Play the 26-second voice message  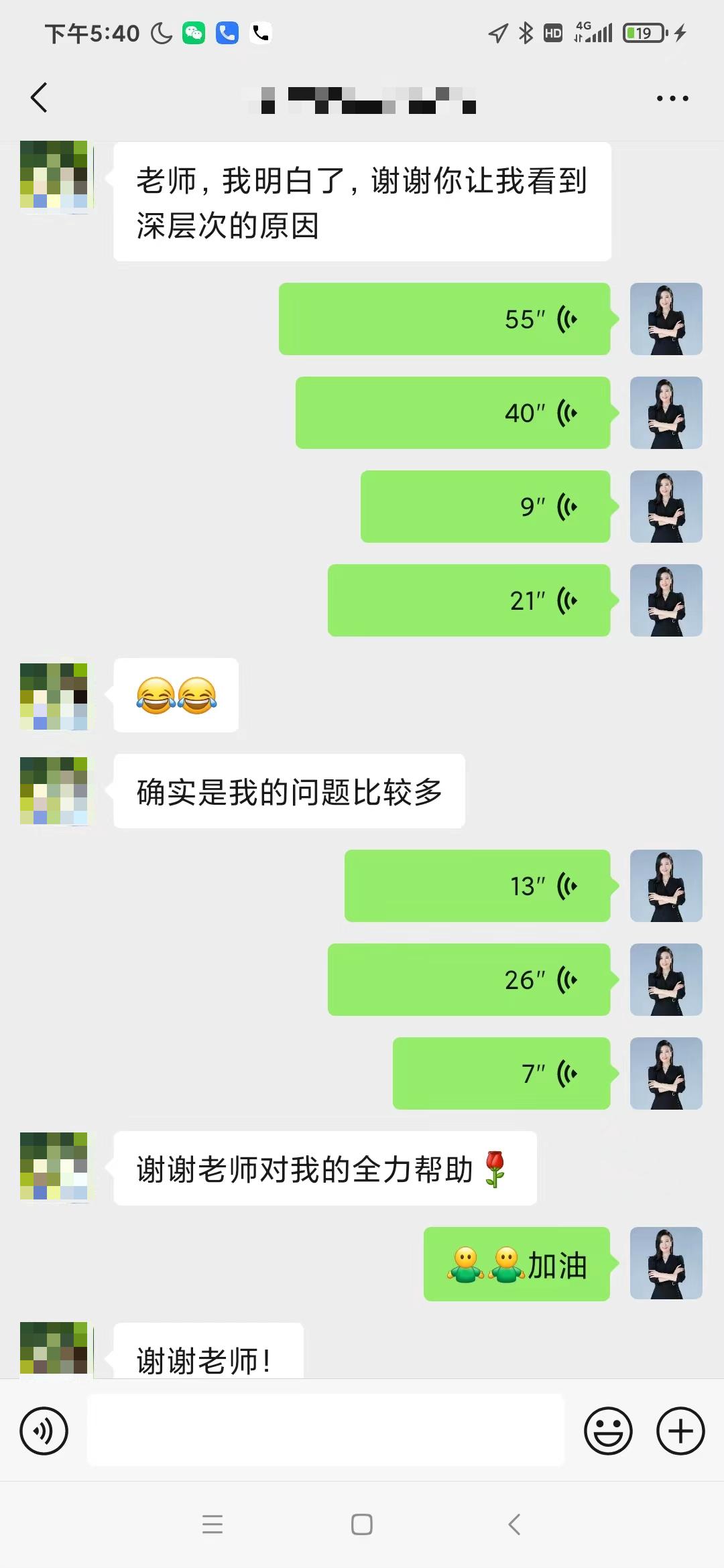point(469,980)
